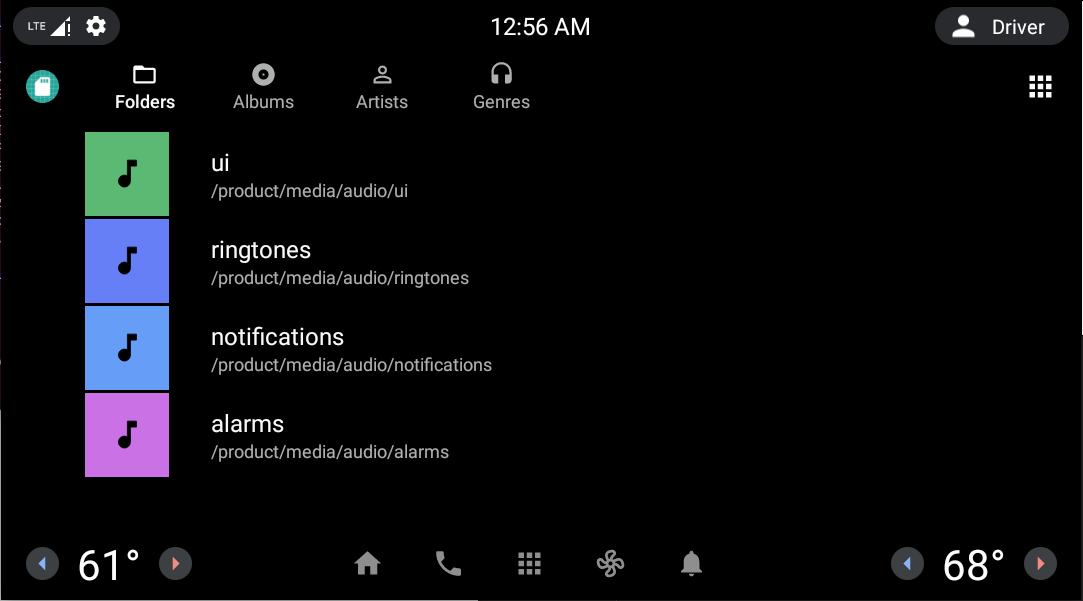Switch to the Albums tab
This screenshot has width=1083, height=601.
[263, 87]
